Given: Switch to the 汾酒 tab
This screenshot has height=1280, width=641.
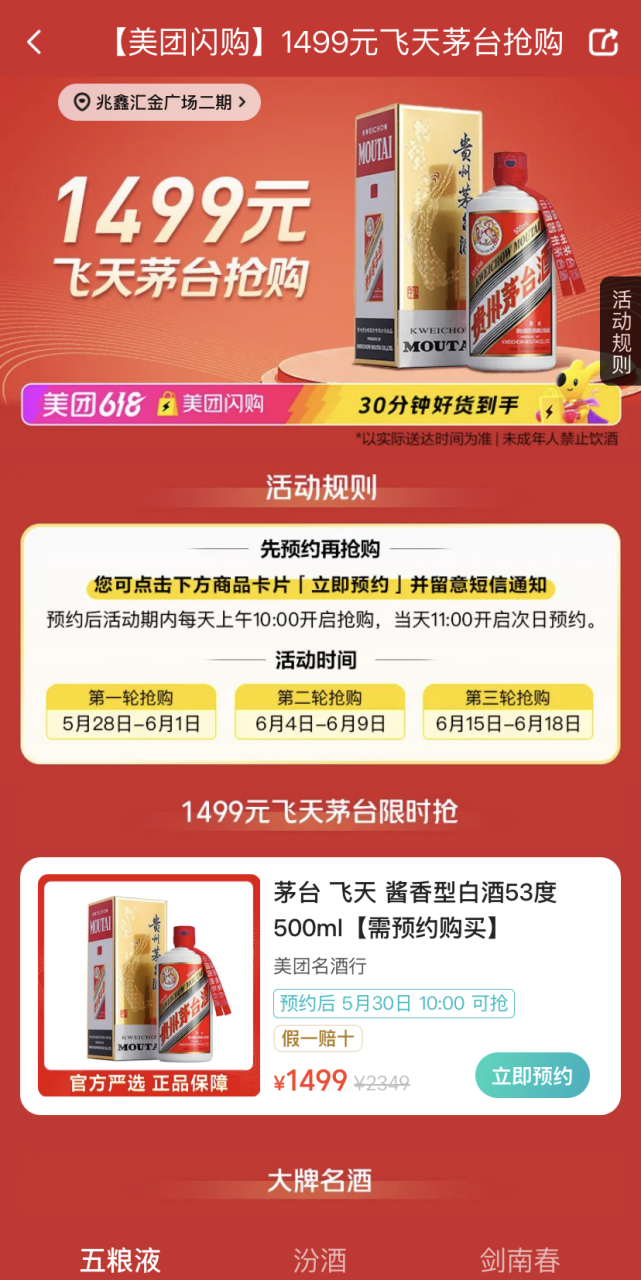Looking at the screenshot, I should click(x=320, y=1259).
